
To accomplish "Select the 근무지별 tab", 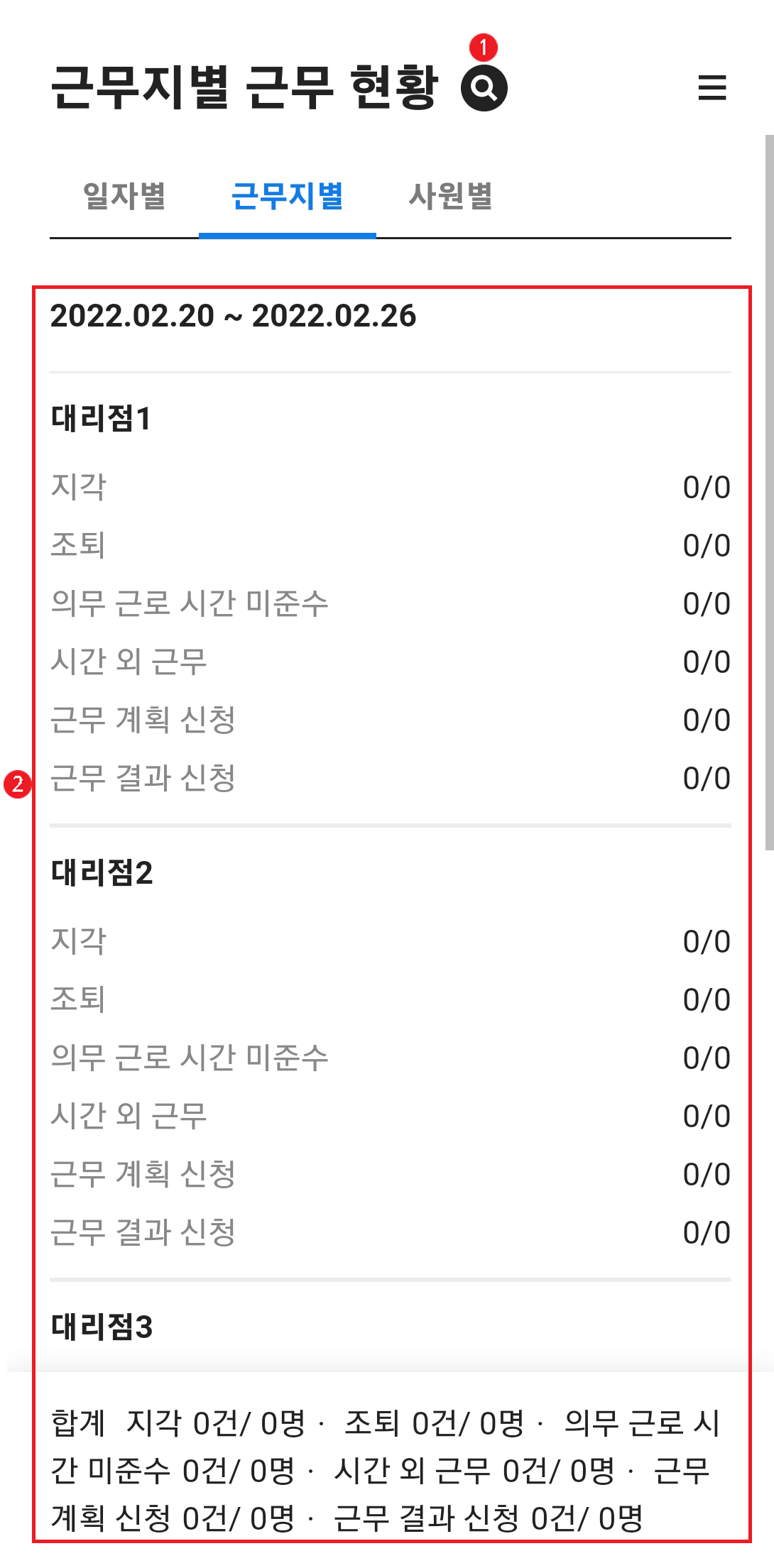I will pos(288,197).
